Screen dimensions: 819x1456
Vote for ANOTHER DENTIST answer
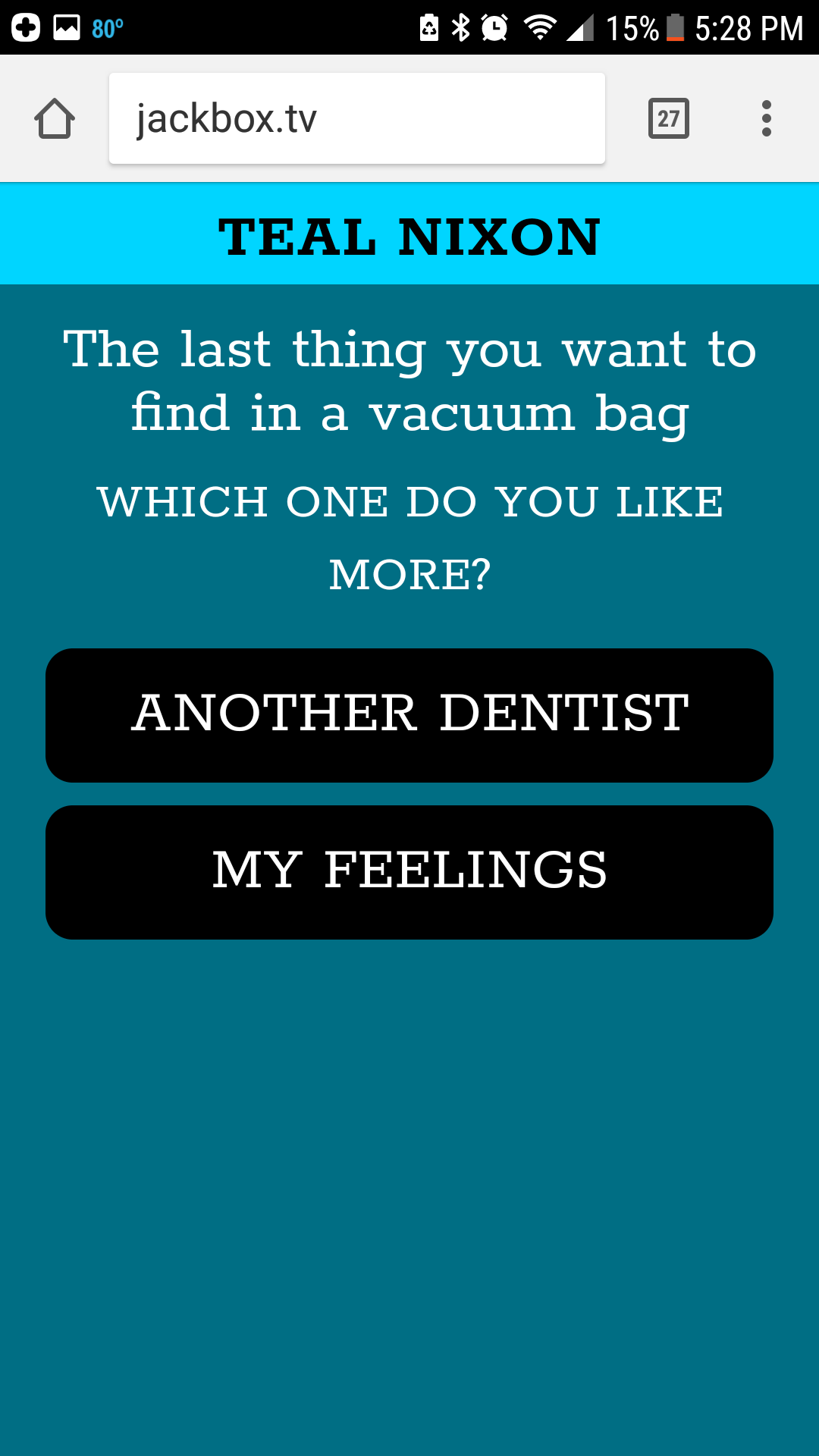(409, 714)
